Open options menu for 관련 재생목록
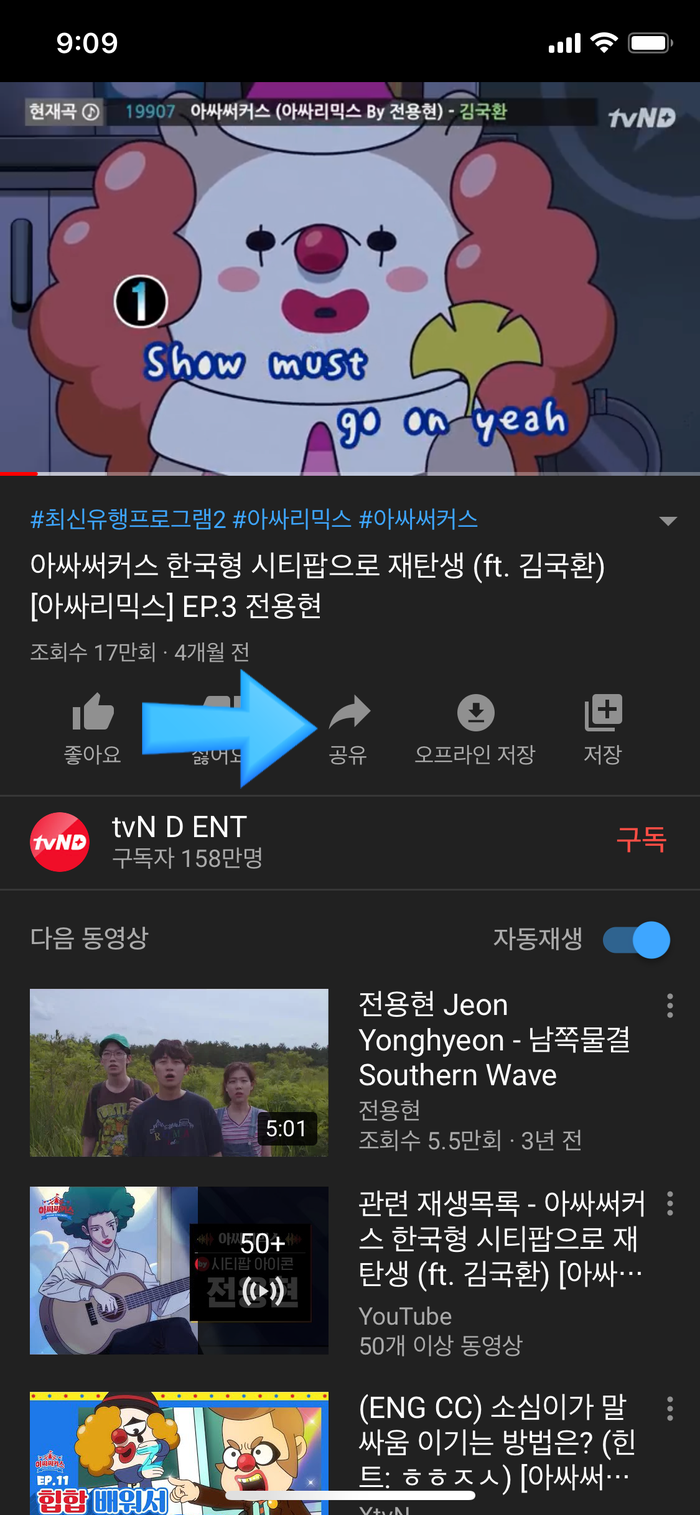The image size is (700, 1515). click(669, 1203)
